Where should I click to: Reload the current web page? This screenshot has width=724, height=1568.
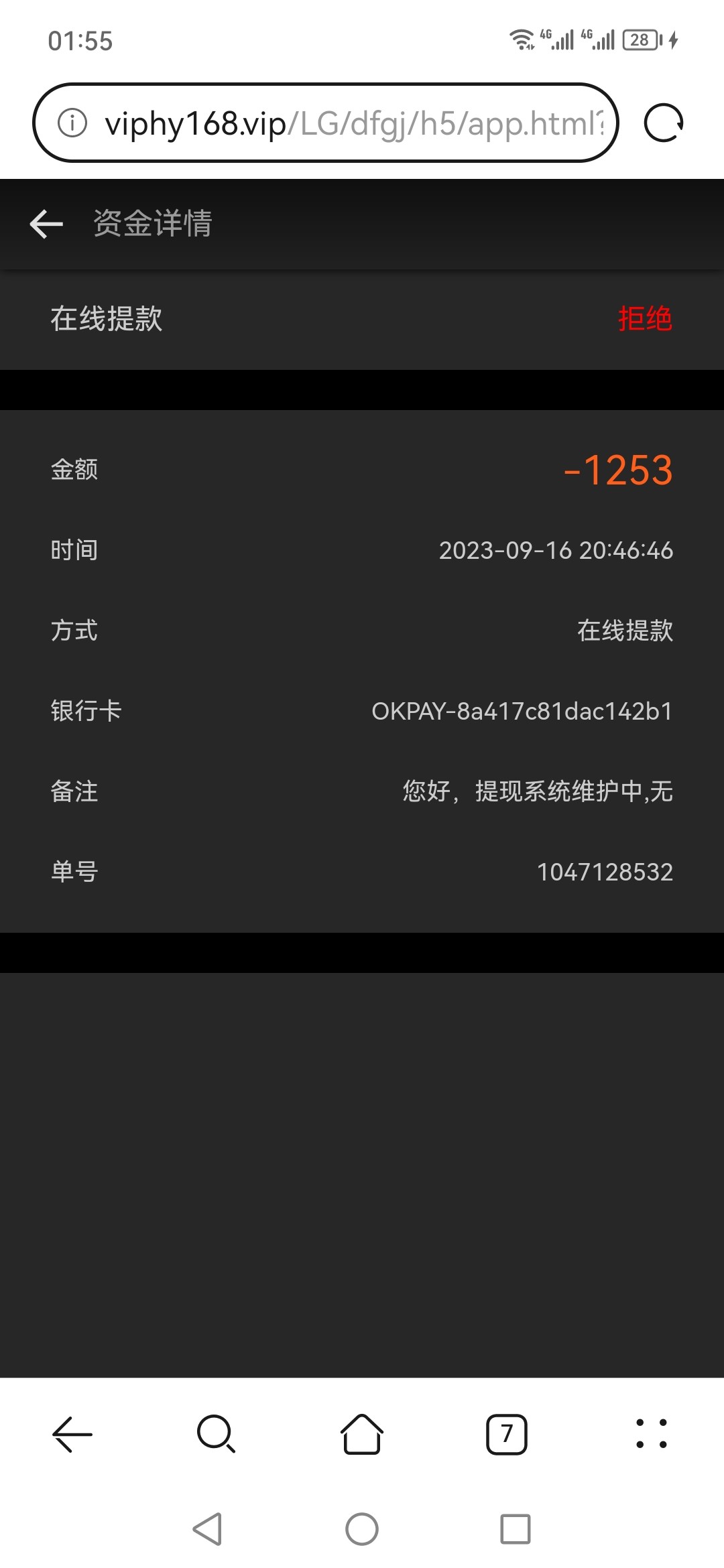tap(663, 123)
